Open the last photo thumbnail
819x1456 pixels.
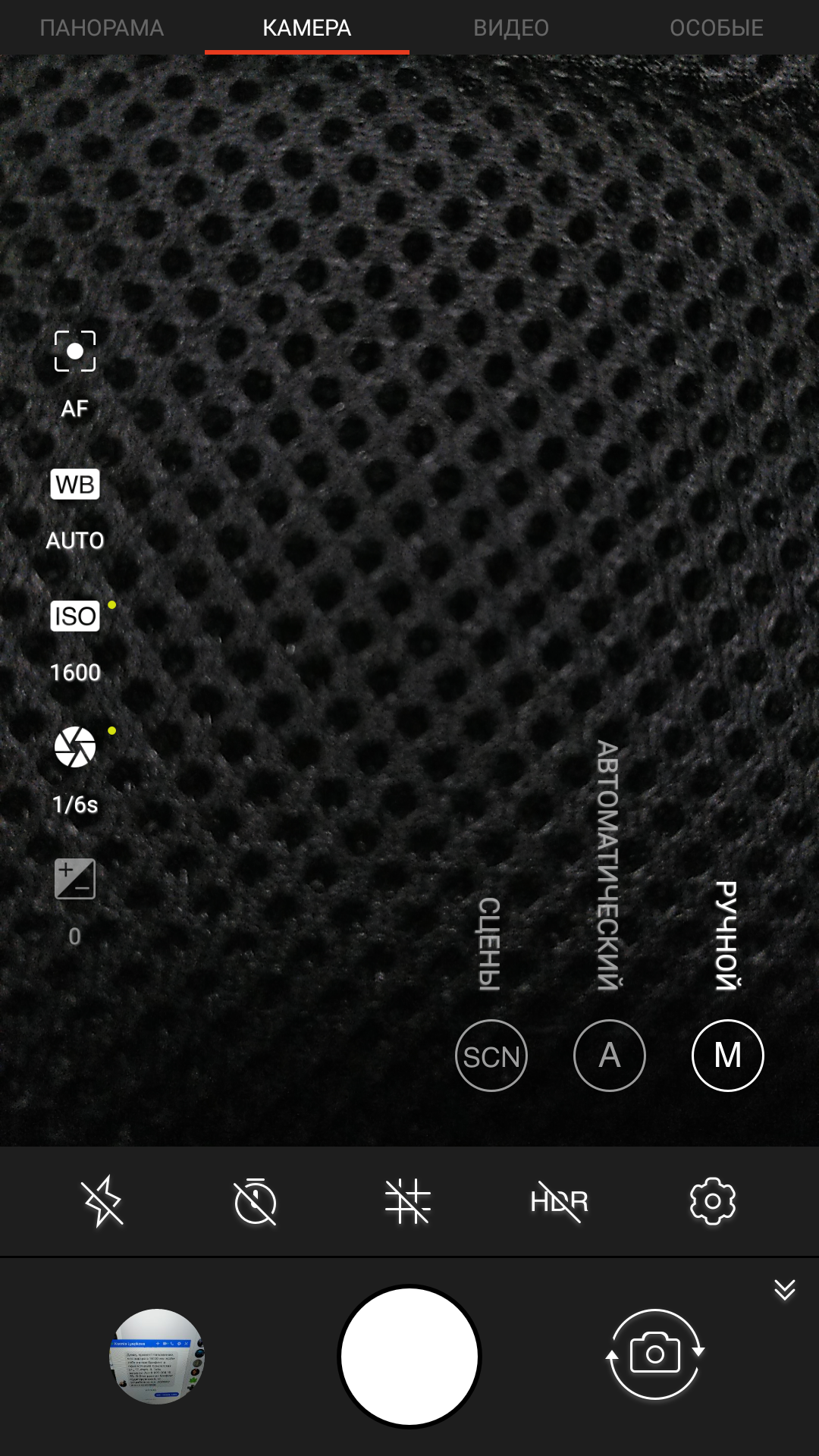point(157,1356)
